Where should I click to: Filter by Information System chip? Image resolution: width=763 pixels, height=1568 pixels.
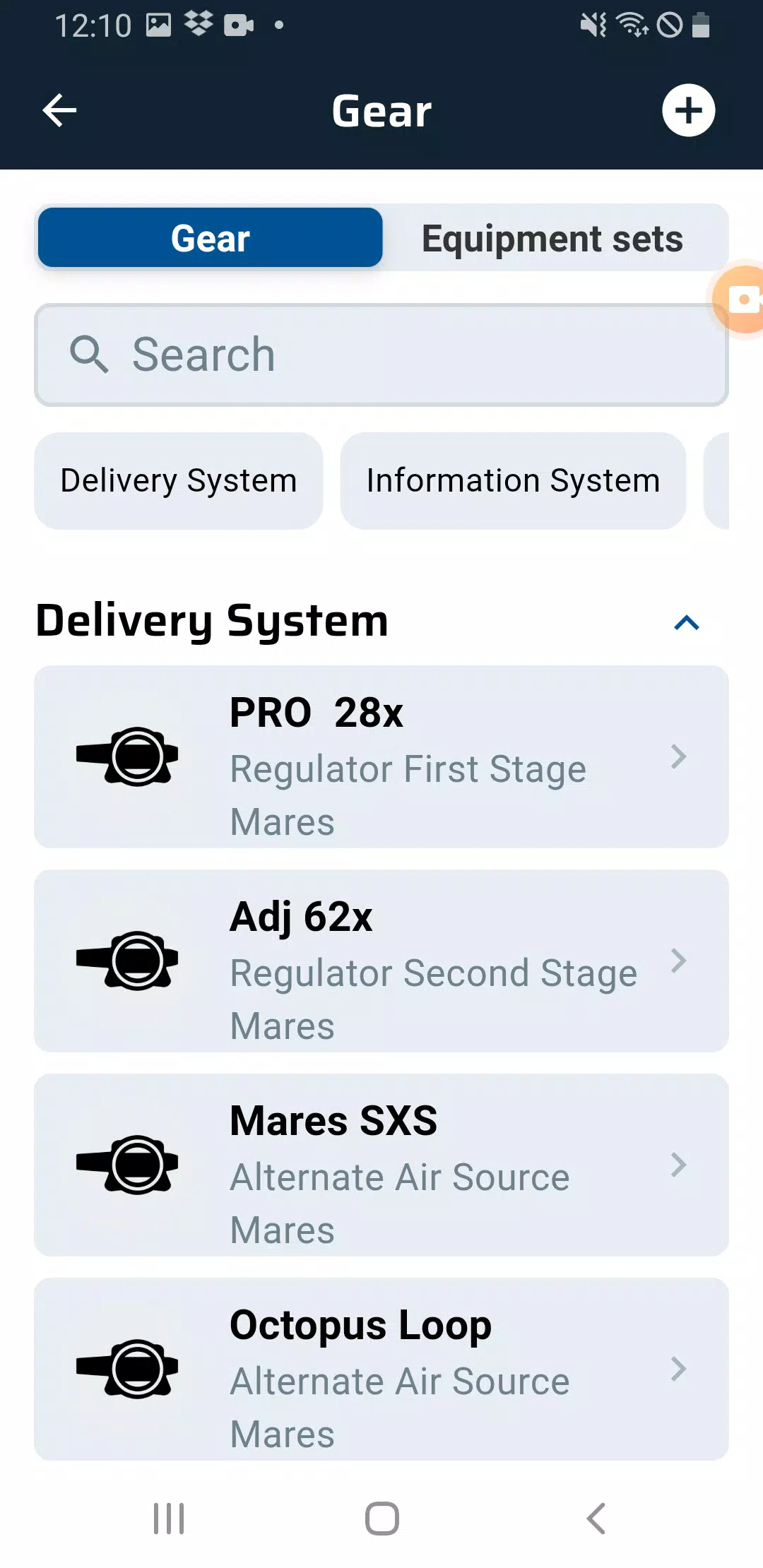pyautogui.click(x=513, y=481)
